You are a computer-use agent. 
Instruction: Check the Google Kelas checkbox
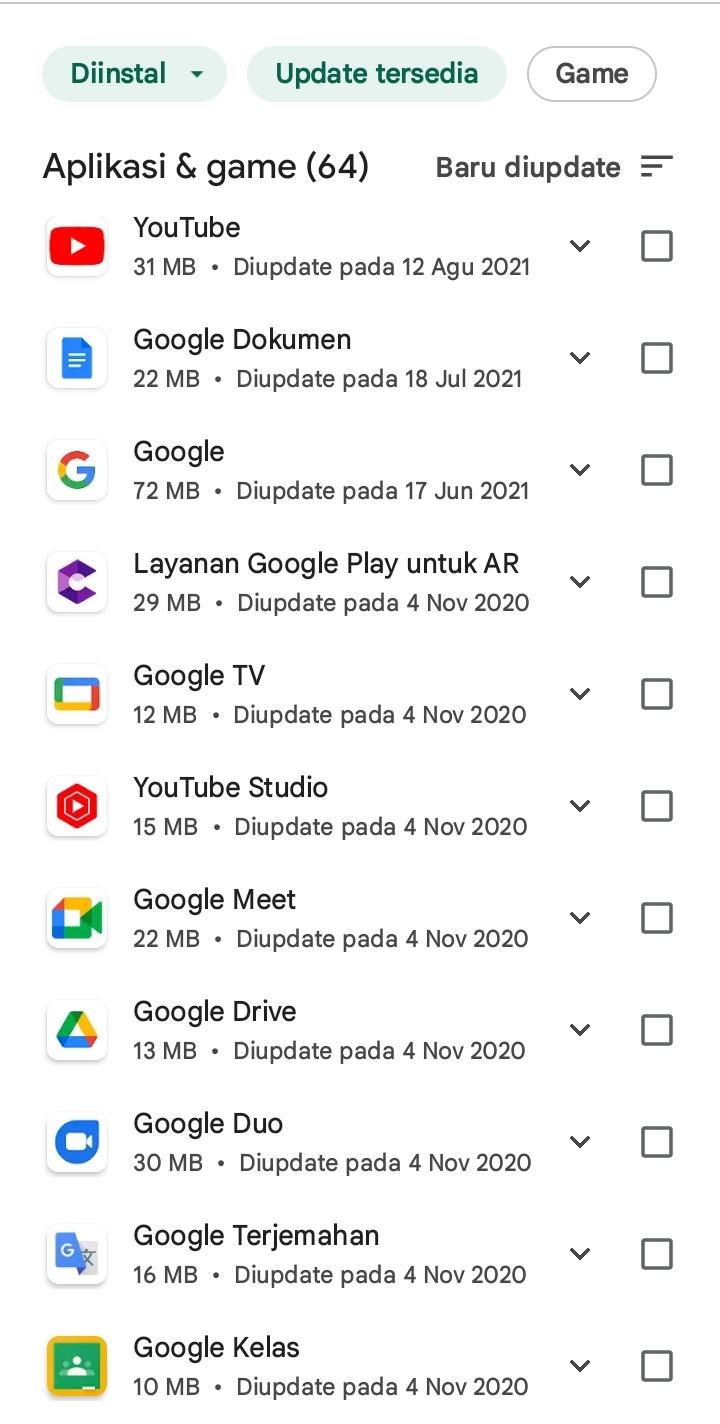point(657,1365)
